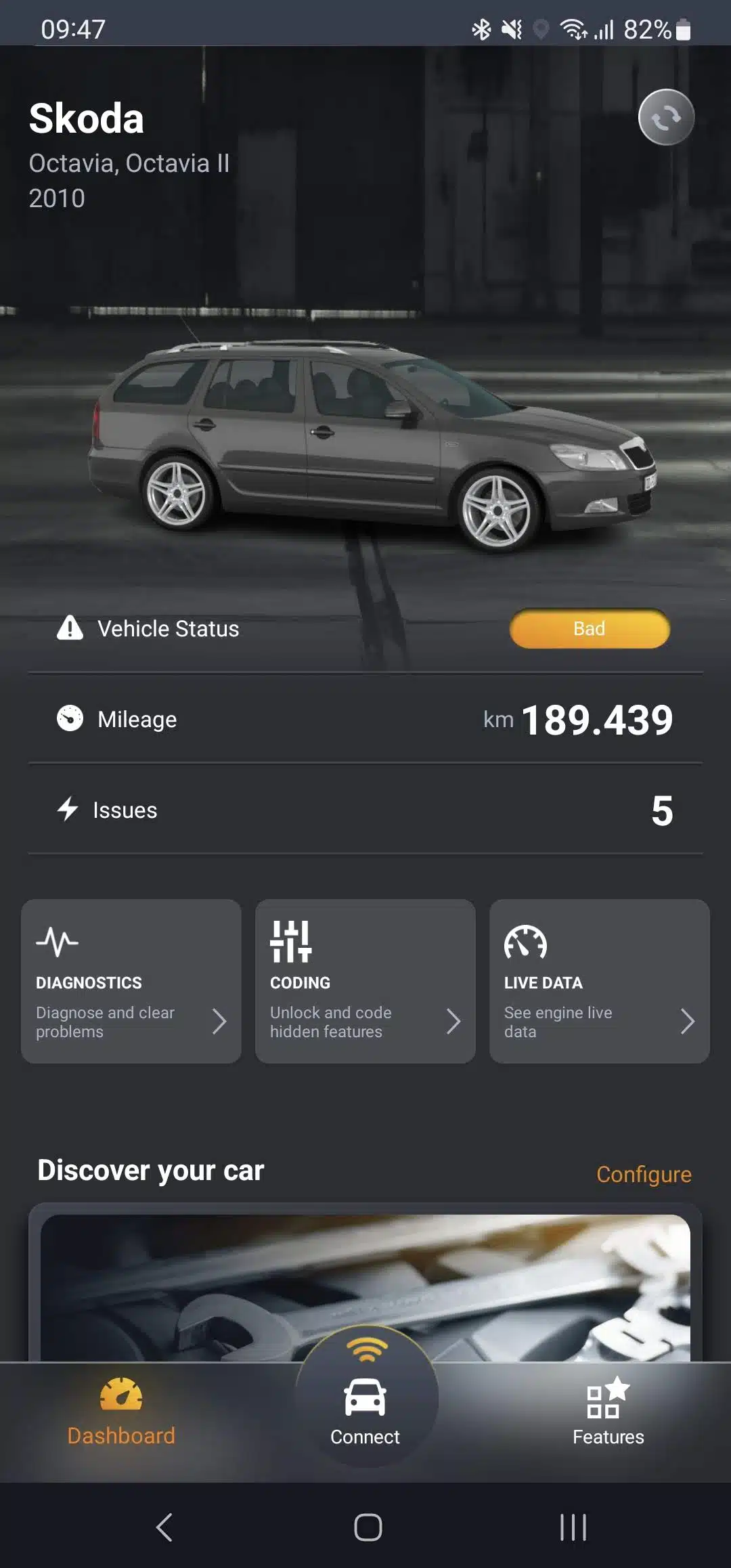
Task: Open the Coding hidden features card
Action: pos(365,981)
